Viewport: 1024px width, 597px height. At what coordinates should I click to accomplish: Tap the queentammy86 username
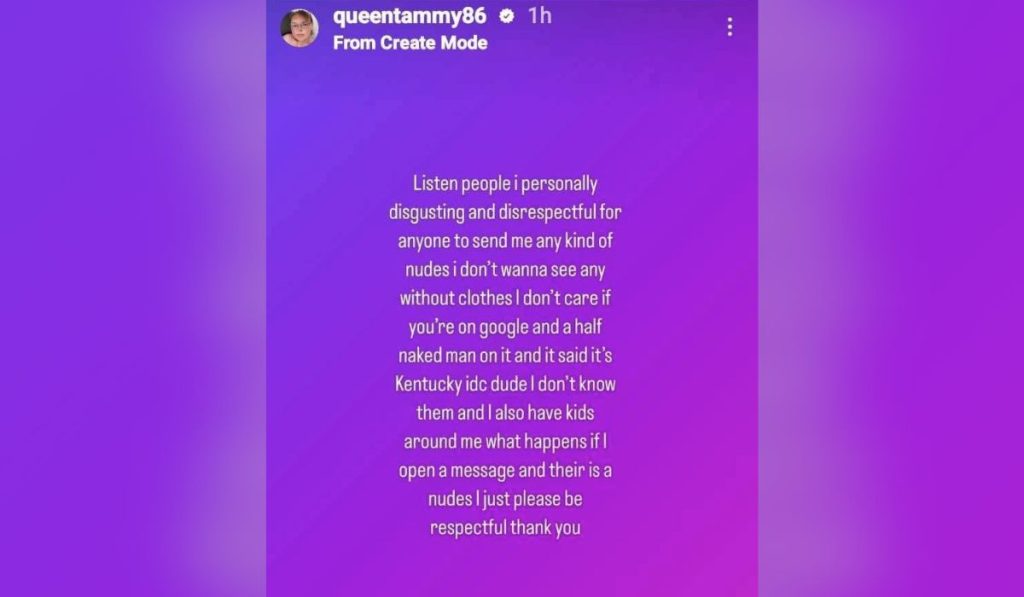click(x=409, y=16)
